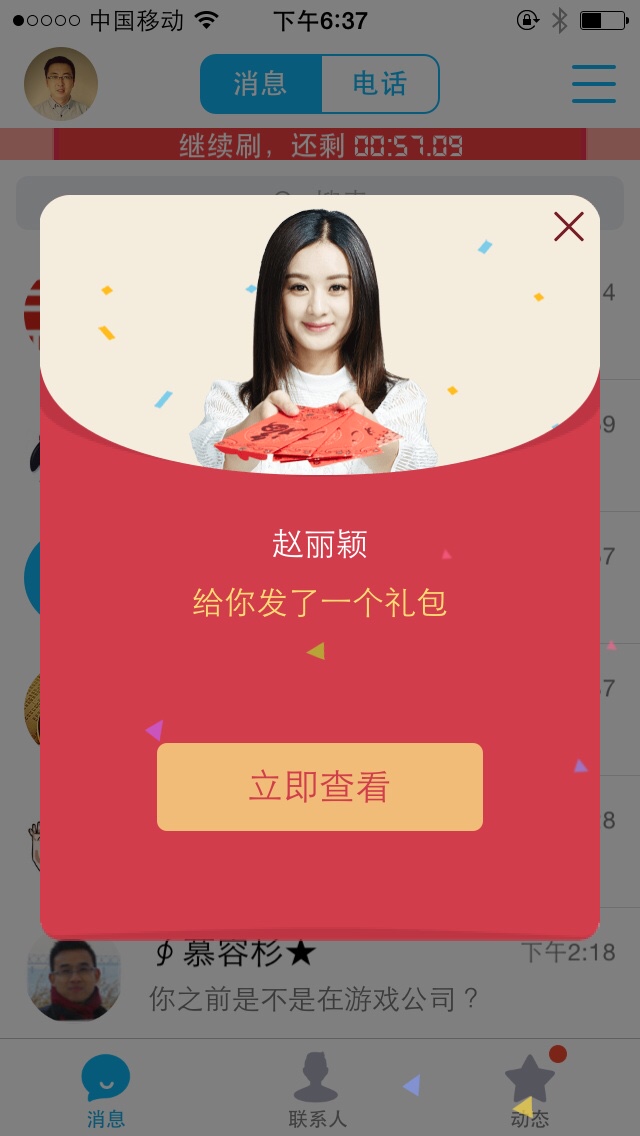
Task: Tap the 继续刷 countdown banner
Action: pos(320,146)
